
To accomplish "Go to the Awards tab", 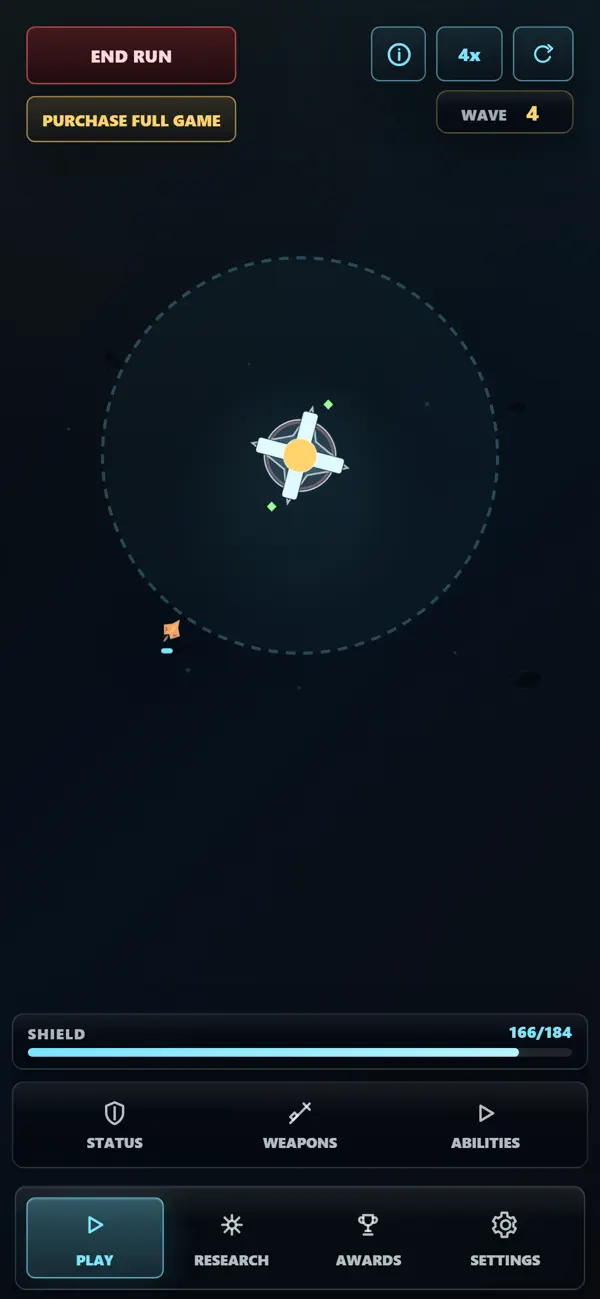I will coord(368,1238).
